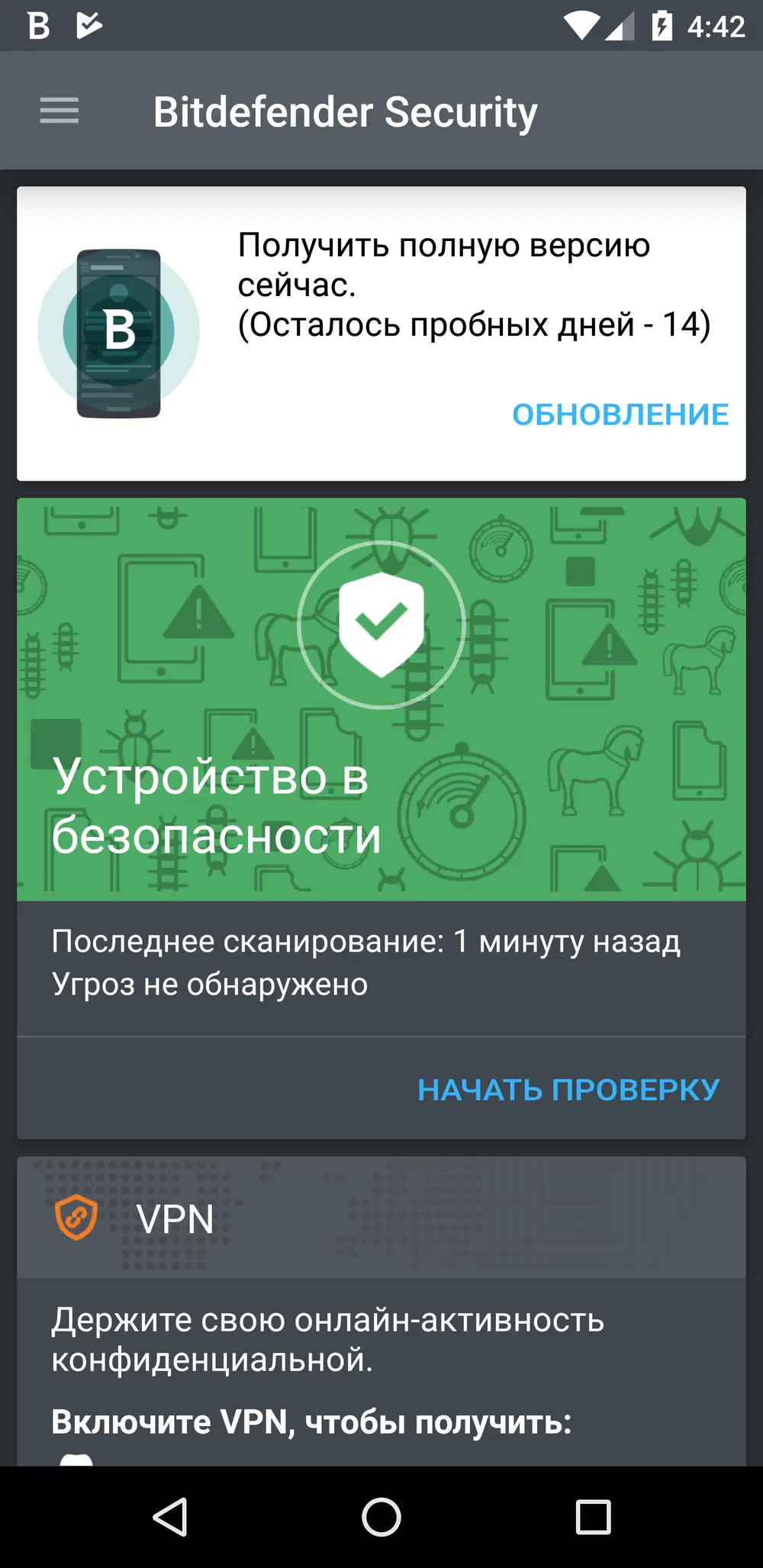Image resolution: width=763 pixels, height=1568 pixels.
Task: Click the cellular signal strength icon
Action: [622, 24]
